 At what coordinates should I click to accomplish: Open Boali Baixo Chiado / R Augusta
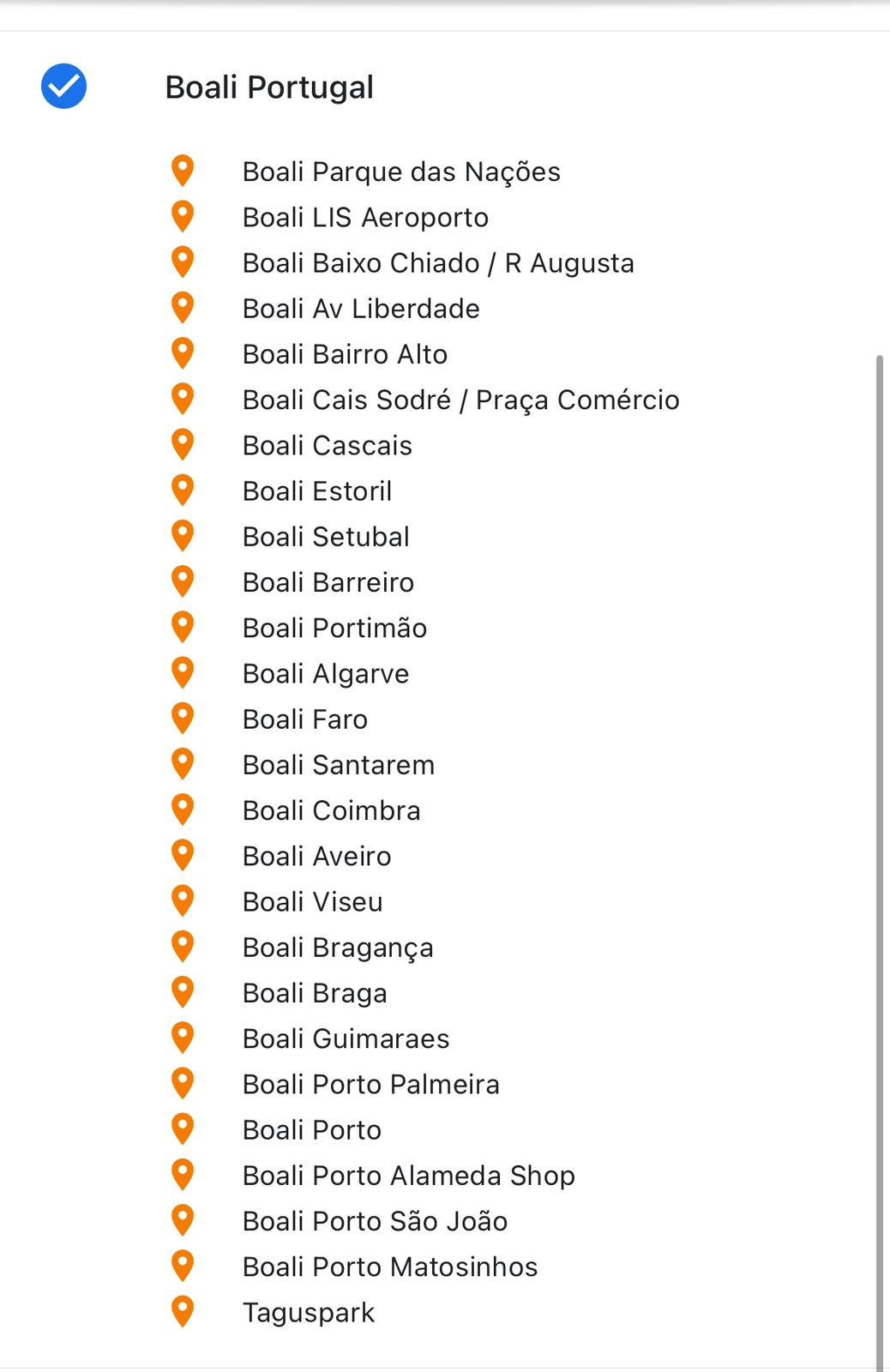[x=438, y=262]
